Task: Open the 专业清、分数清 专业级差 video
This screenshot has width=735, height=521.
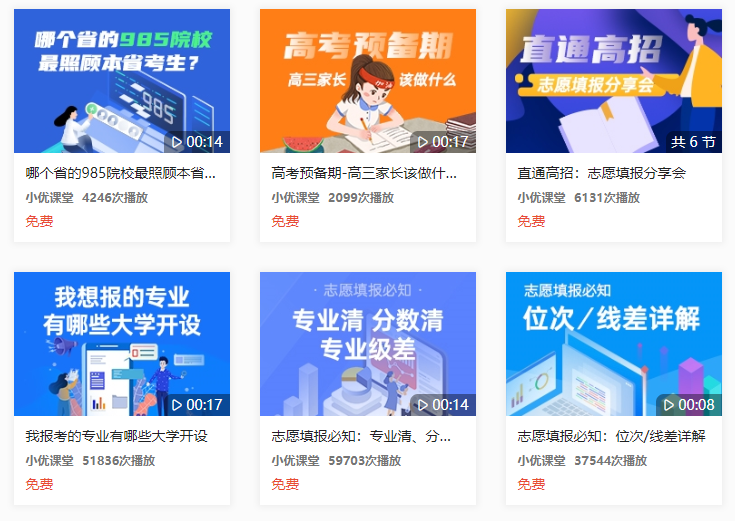Action: pyautogui.click(x=367, y=343)
